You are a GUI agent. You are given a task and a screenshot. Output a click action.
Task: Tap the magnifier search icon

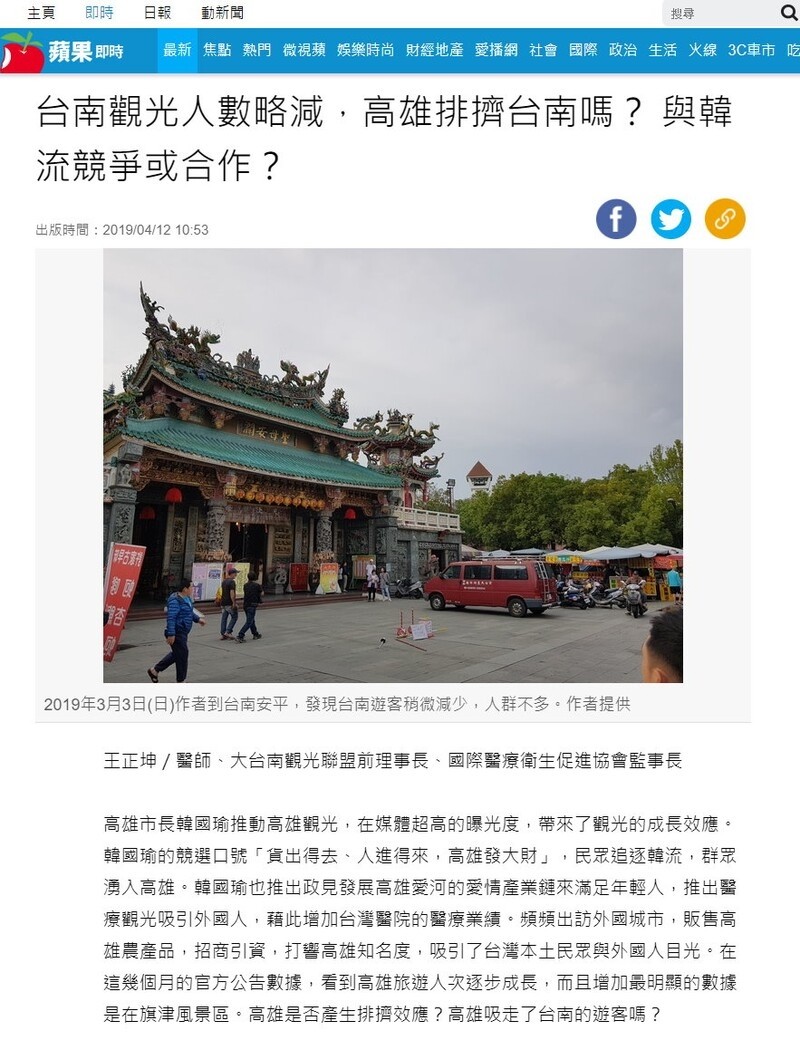(x=789, y=13)
